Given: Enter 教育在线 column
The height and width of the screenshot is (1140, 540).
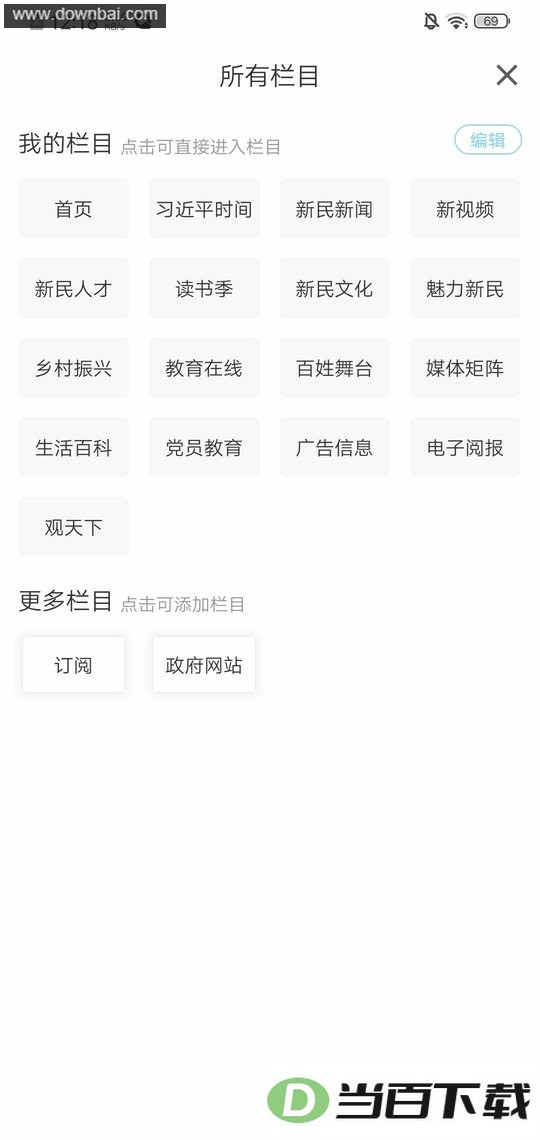Looking at the screenshot, I should (204, 367).
